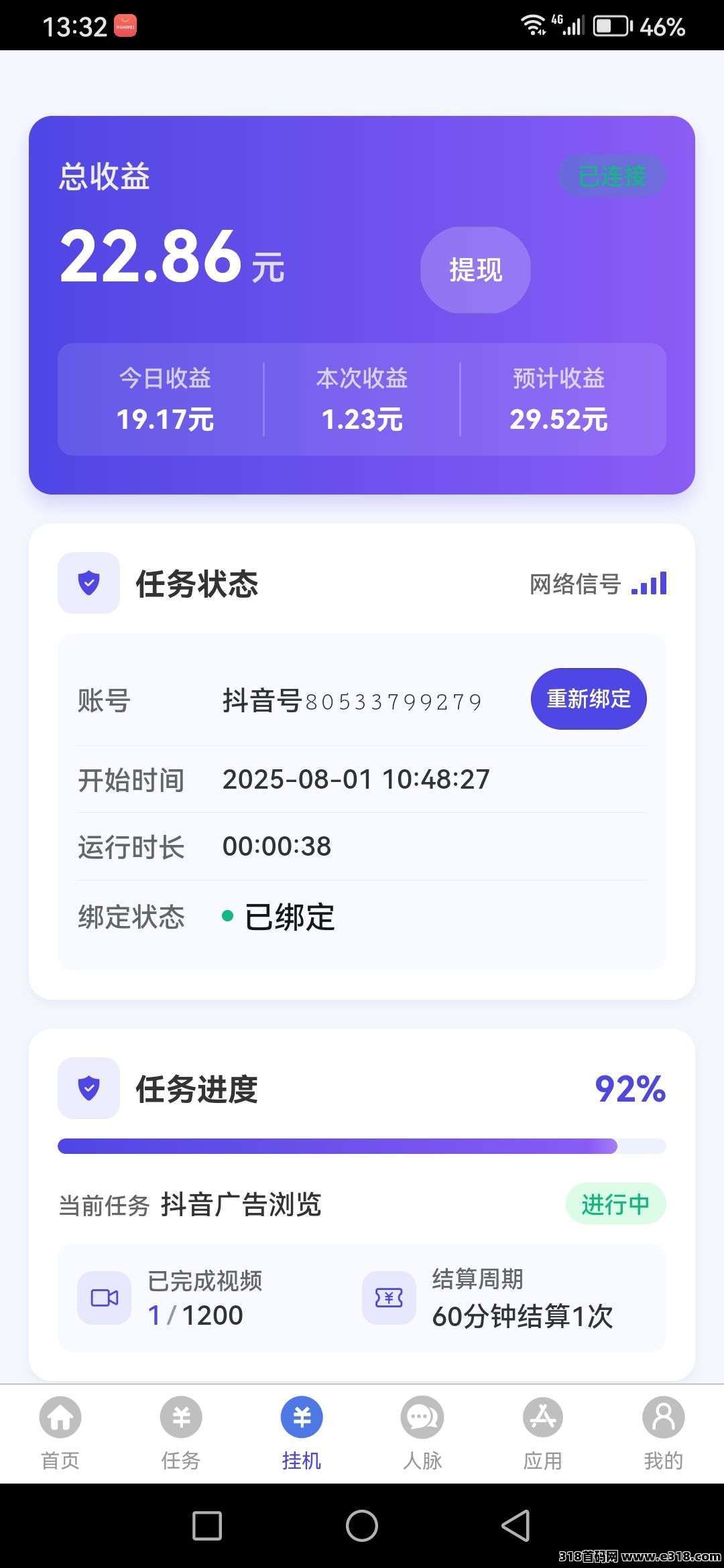
Task: Open the 应用 apps icon
Action: pos(542,1417)
